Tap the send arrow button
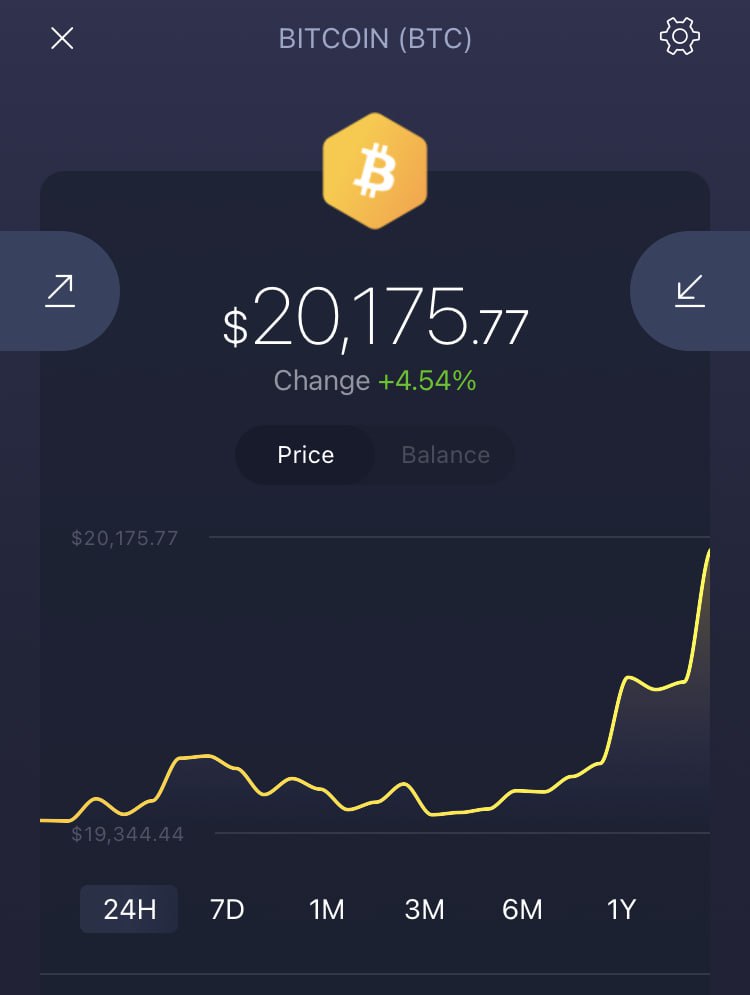This screenshot has width=750, height=995. click(x=60, y=291)
